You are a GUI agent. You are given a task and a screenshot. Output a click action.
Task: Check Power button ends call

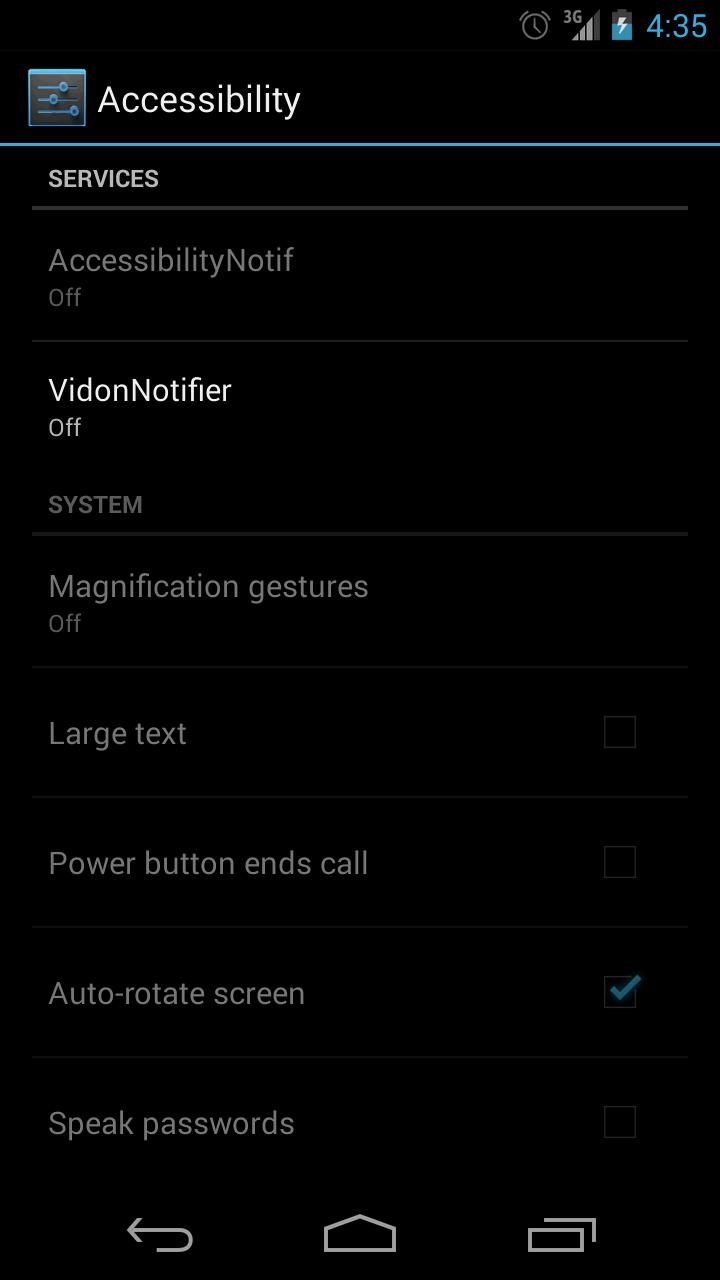[619, 862]
